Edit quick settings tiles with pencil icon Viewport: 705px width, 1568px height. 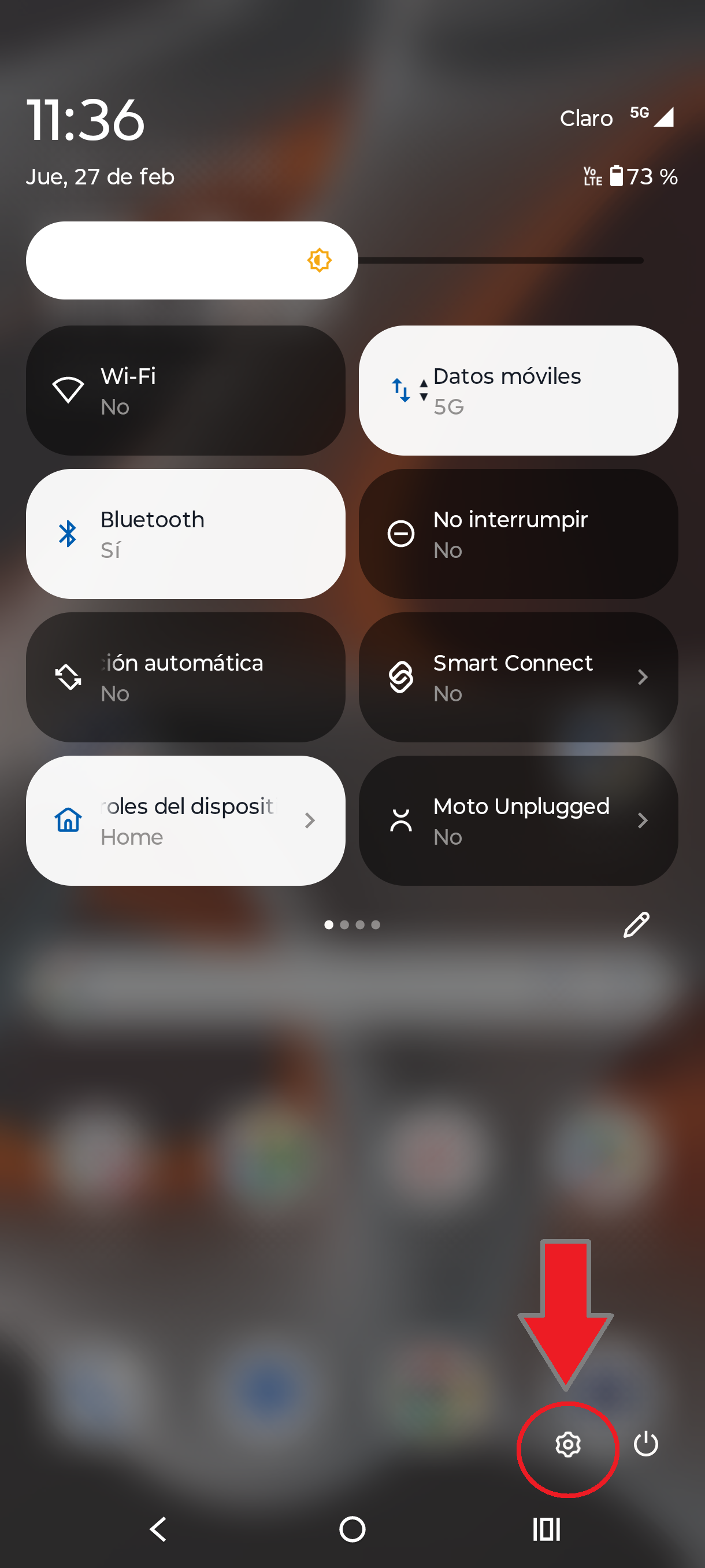coord(636,924)
